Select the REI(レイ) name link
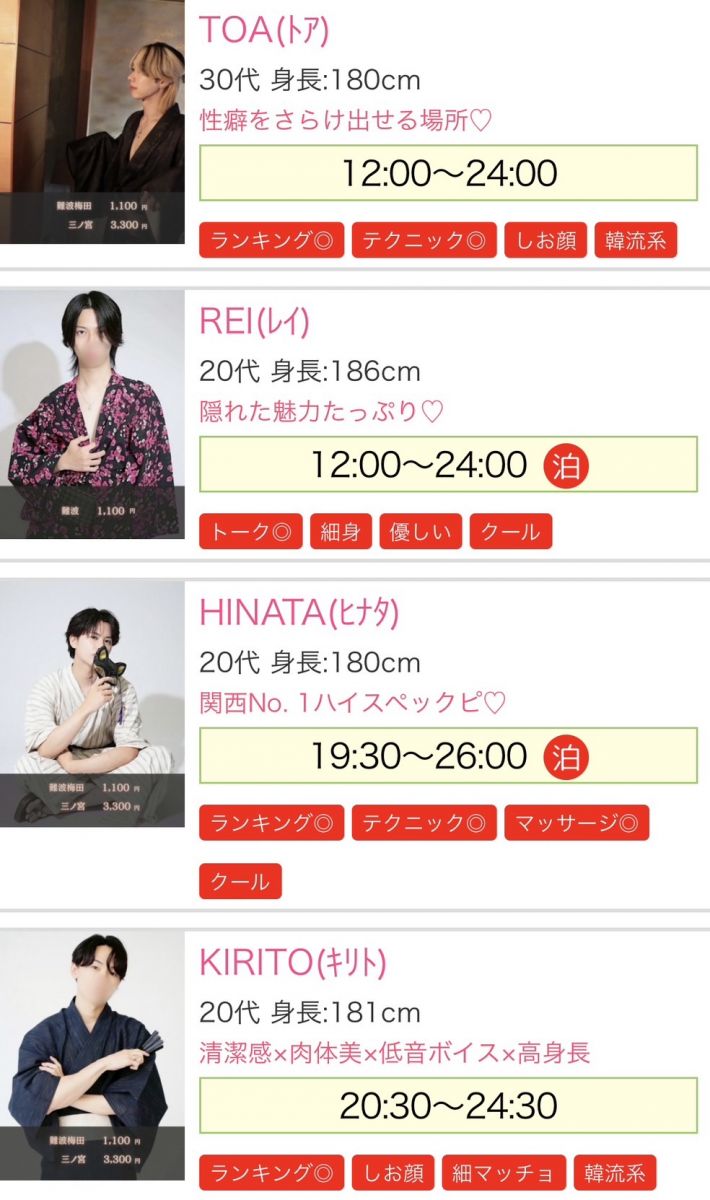 (255, 321)
